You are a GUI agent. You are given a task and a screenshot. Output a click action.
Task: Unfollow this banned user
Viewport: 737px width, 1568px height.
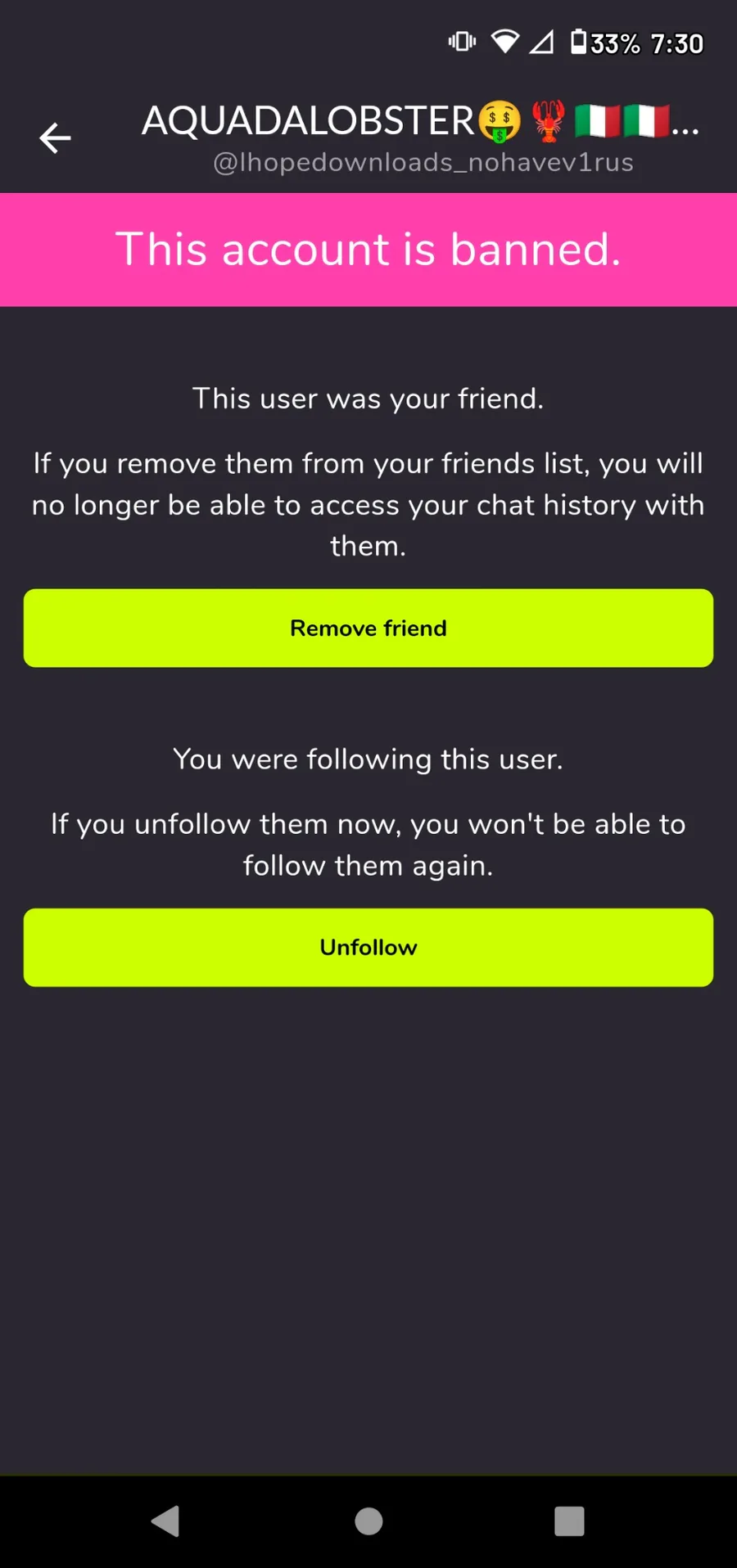tap(368, 947)
